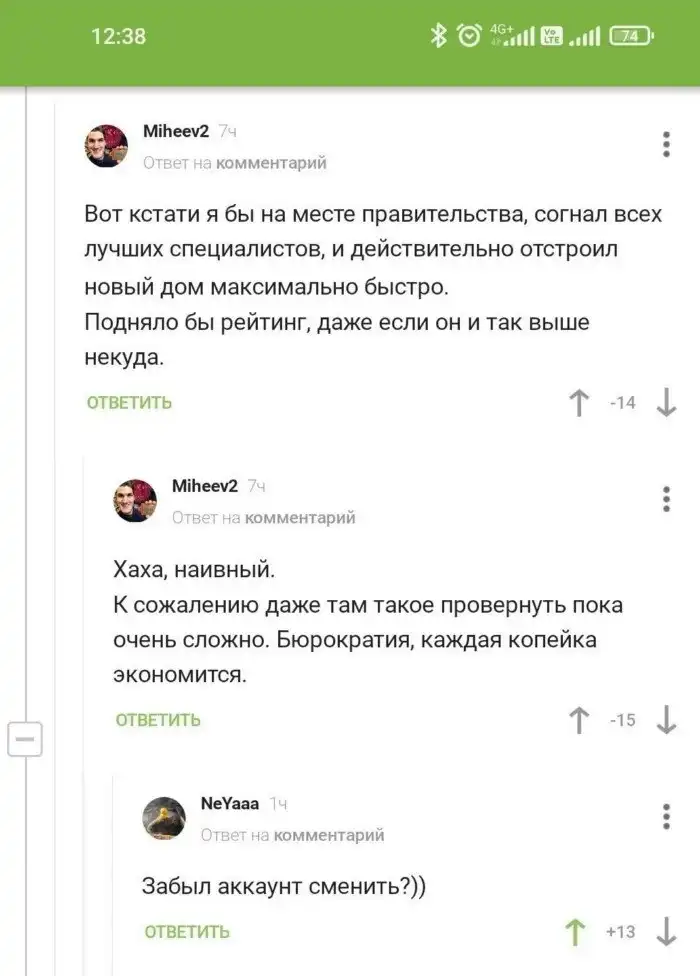
Task: Downvote the comment rated -14
Action: click(x=666, y=403)
